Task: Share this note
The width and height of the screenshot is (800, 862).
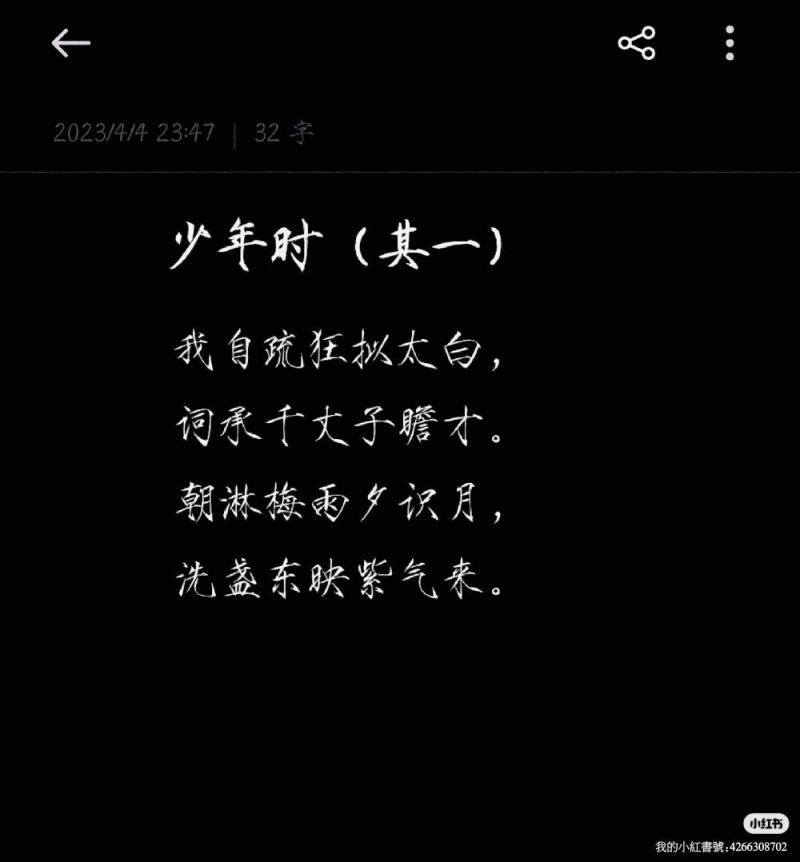Action: click(636, 43)
